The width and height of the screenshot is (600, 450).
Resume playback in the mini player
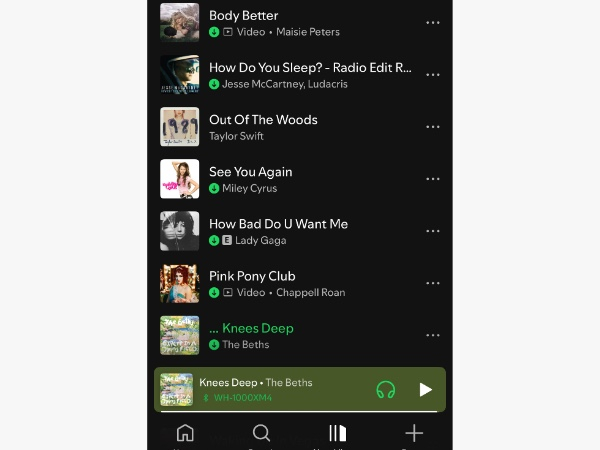(x=426, y=390)
